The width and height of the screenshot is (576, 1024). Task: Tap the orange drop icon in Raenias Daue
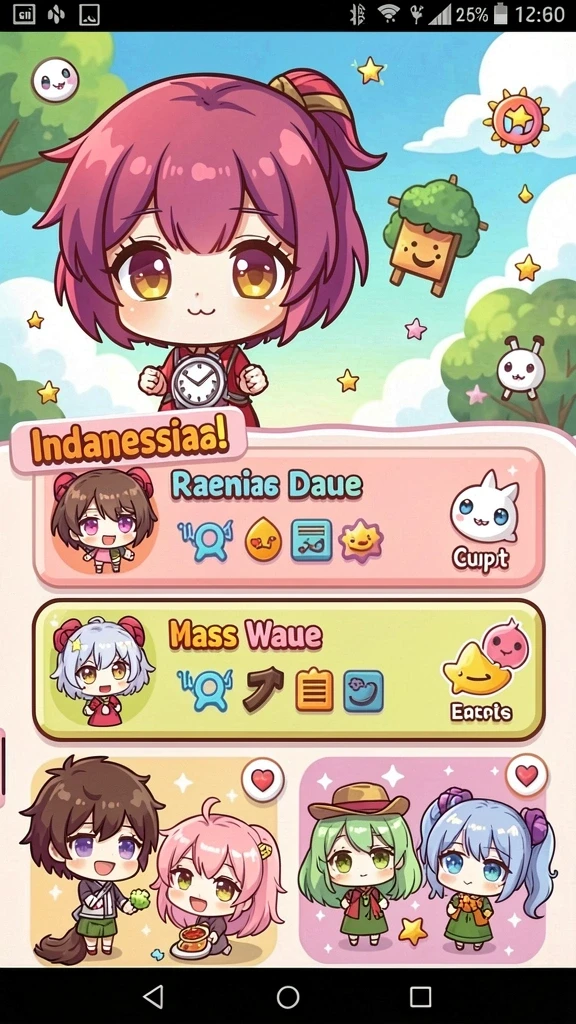coord(263,541)
